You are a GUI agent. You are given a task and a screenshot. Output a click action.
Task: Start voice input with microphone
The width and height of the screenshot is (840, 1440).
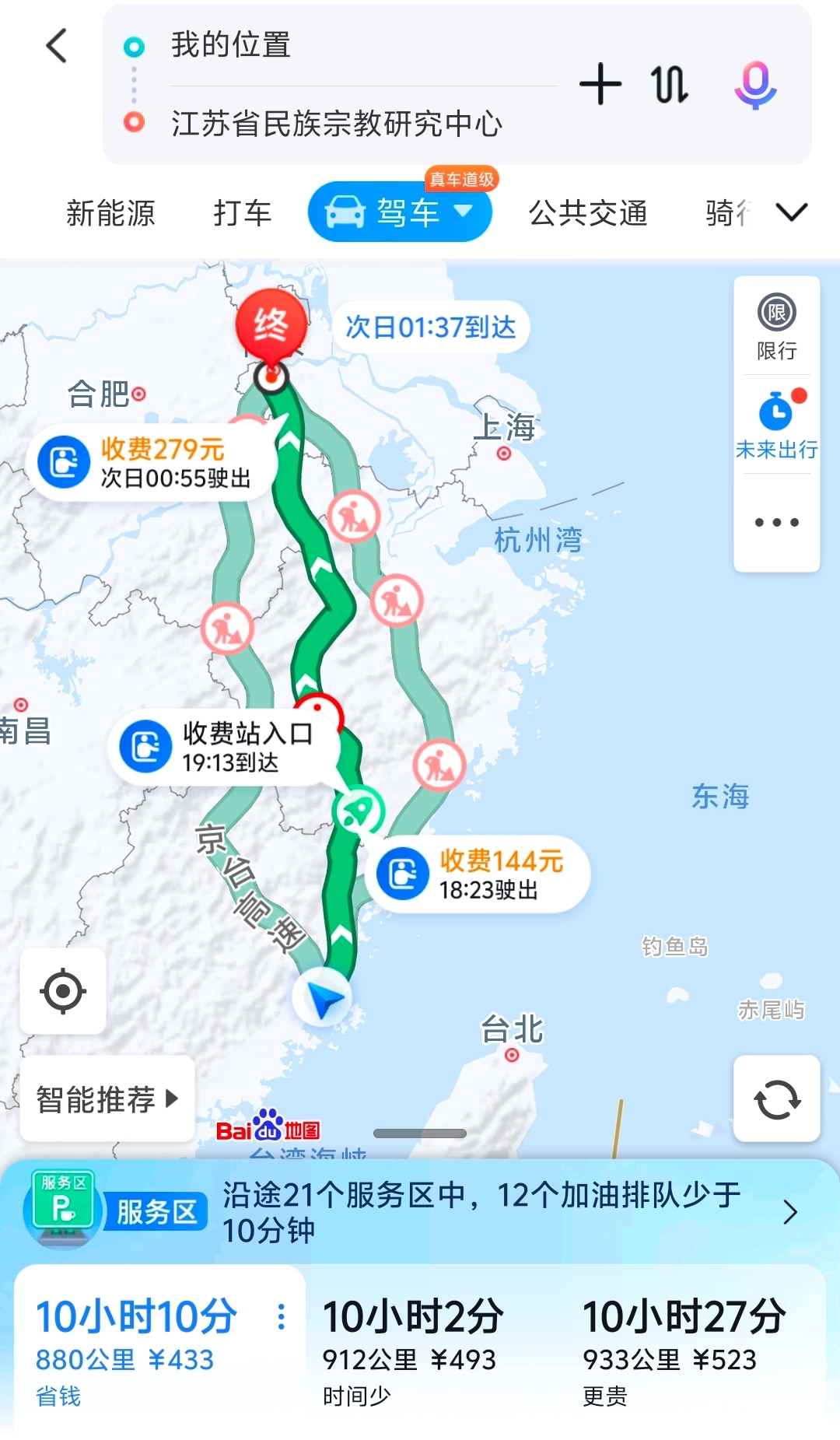pos(755,84)
